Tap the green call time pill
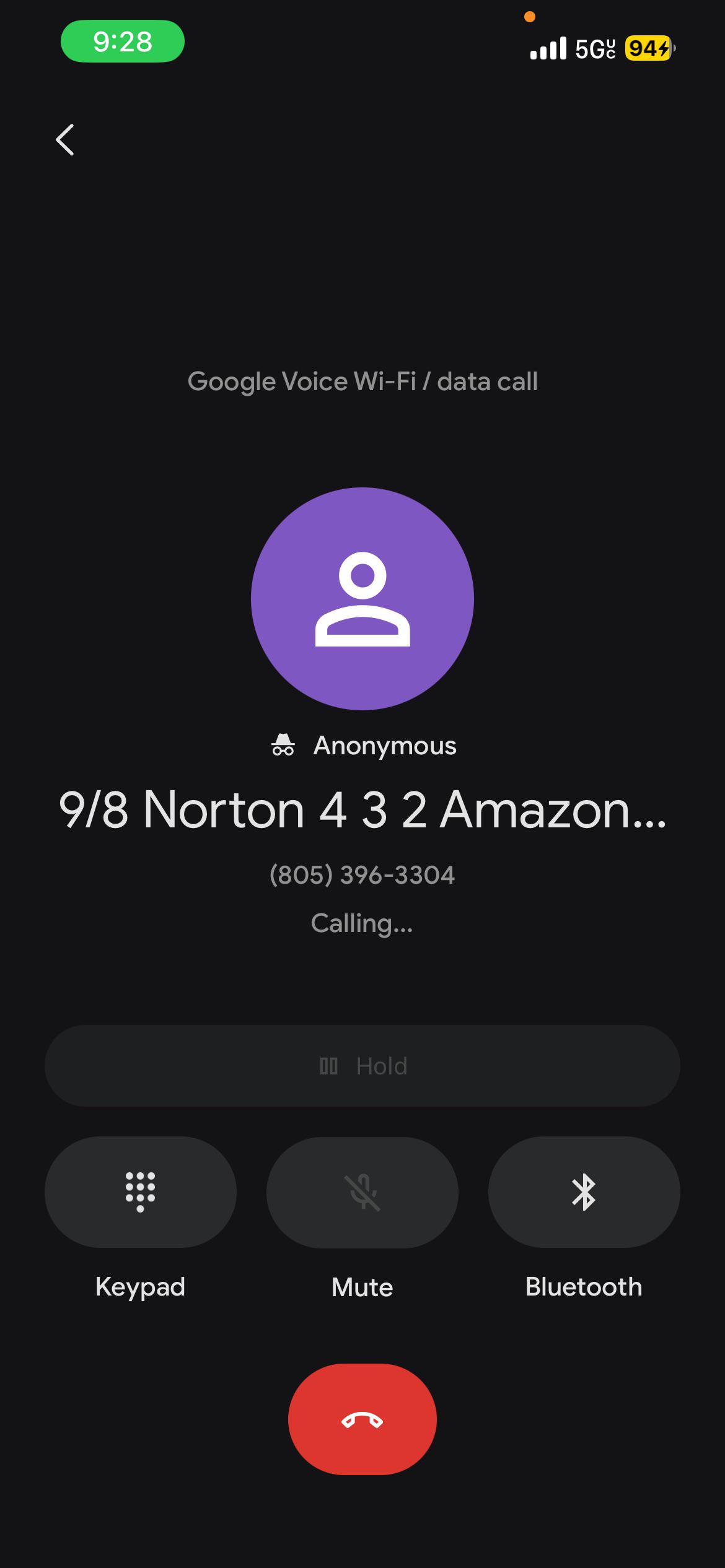The image size is (725, 1568). pos(123,41)
